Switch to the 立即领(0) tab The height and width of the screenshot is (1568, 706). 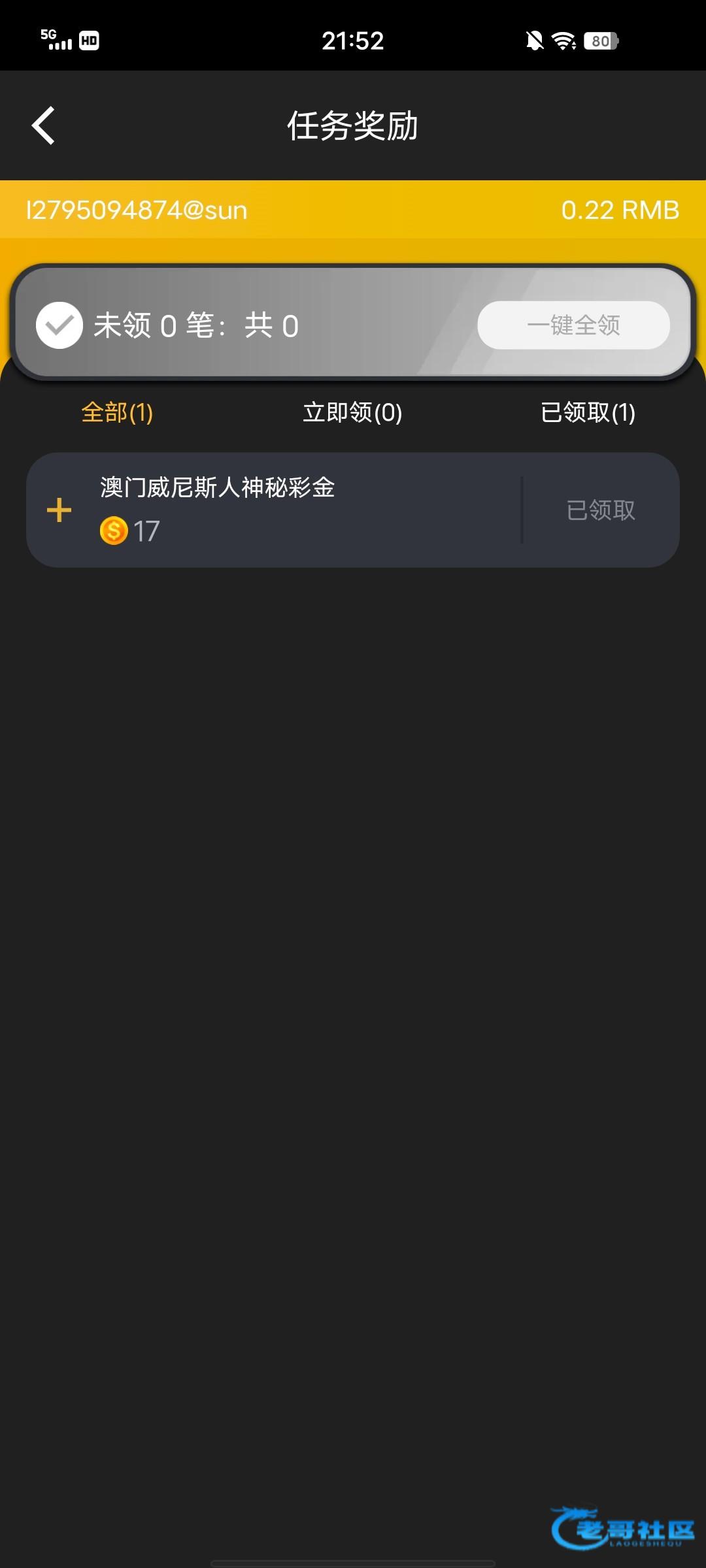(x=352, y=412)
